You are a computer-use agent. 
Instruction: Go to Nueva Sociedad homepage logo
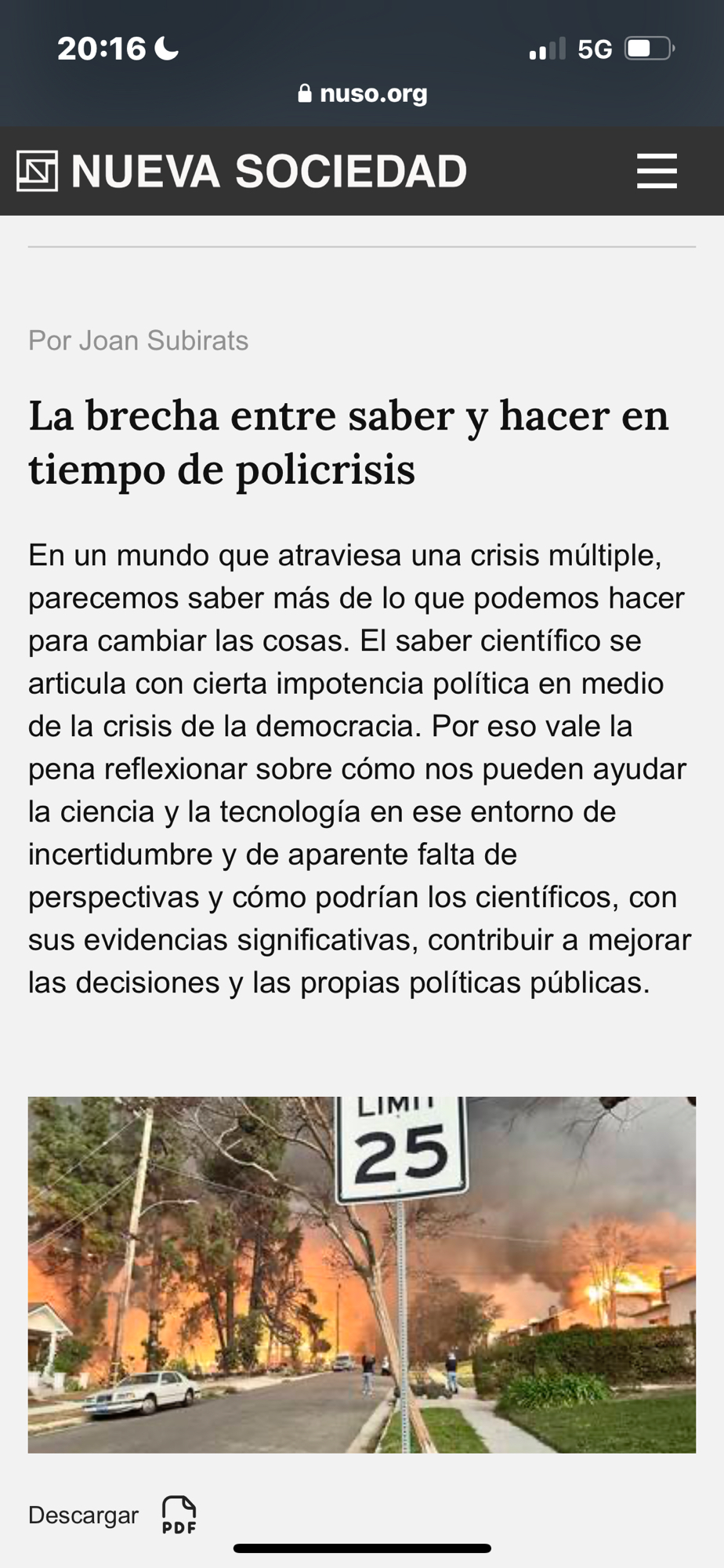click(x=241, y=171)
